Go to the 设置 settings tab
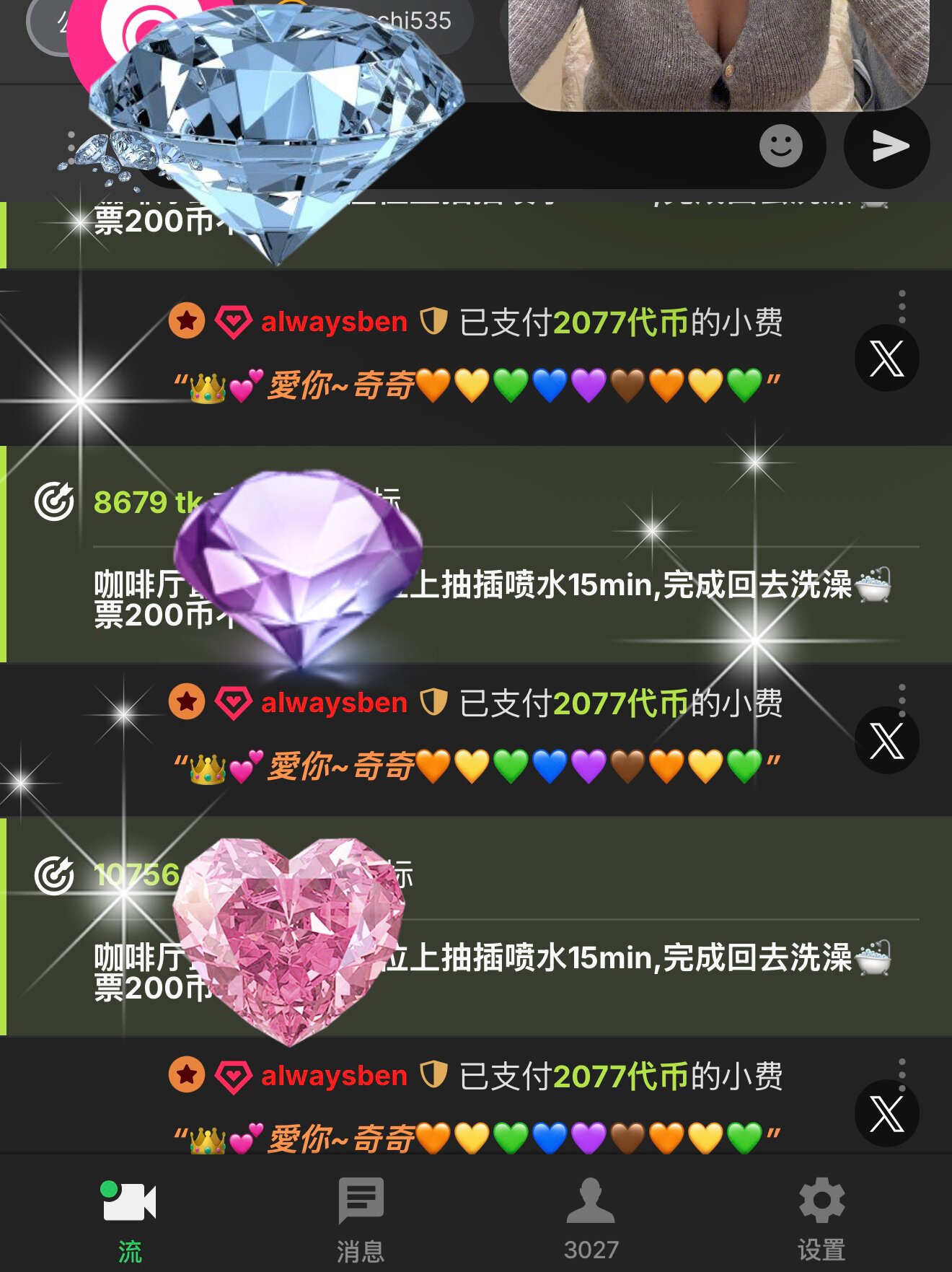This screenshot has width=952, height=1272. 821,1218
